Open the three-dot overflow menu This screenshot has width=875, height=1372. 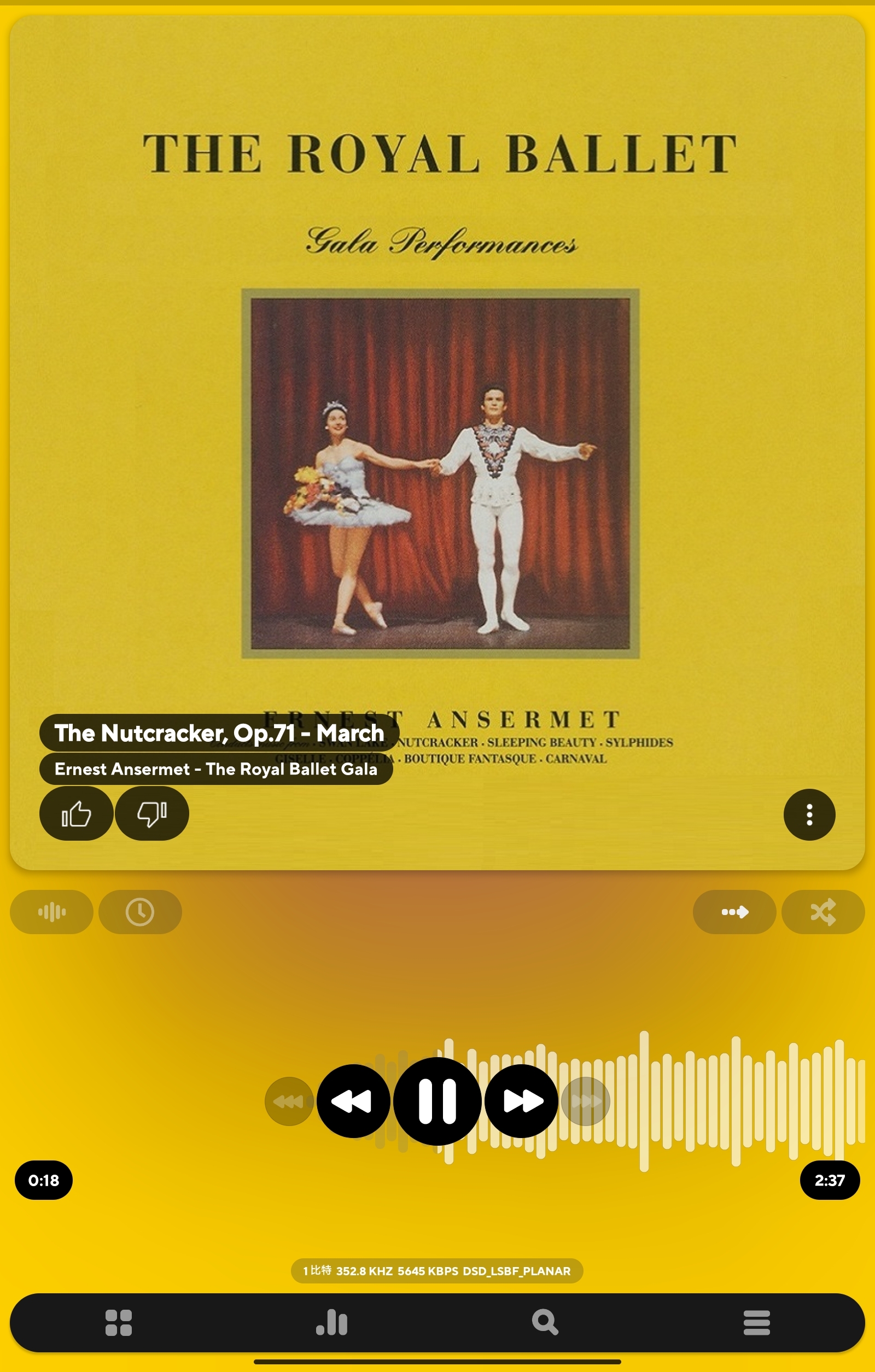(809, 814)
